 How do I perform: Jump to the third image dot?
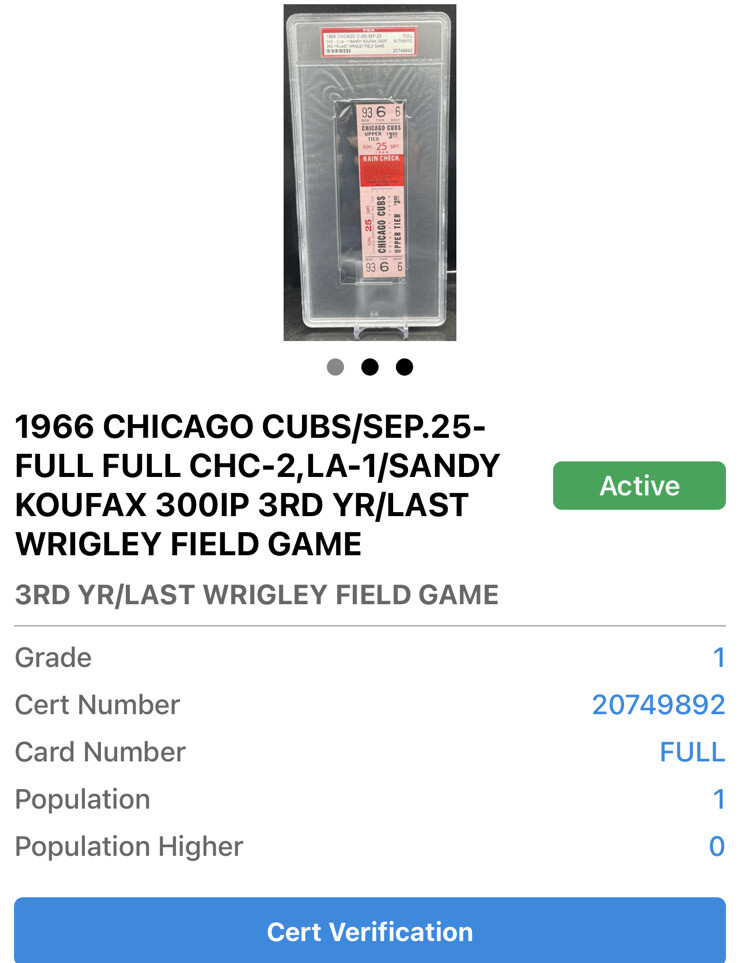pos(404,367)
